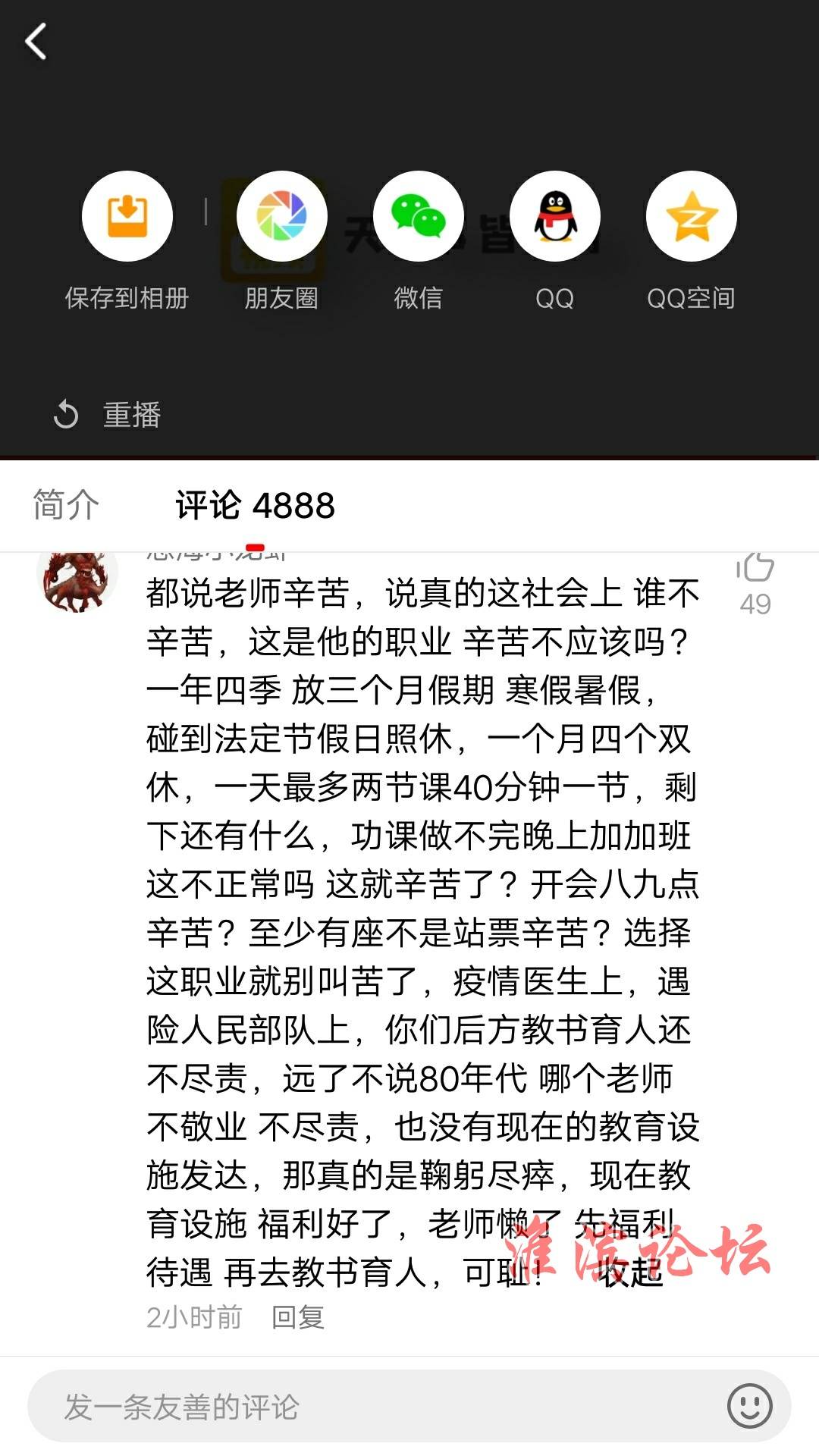Viewport: 819px width, 1456px height.
Task: Replay the video with 重播
Action: tap(108, 415)
